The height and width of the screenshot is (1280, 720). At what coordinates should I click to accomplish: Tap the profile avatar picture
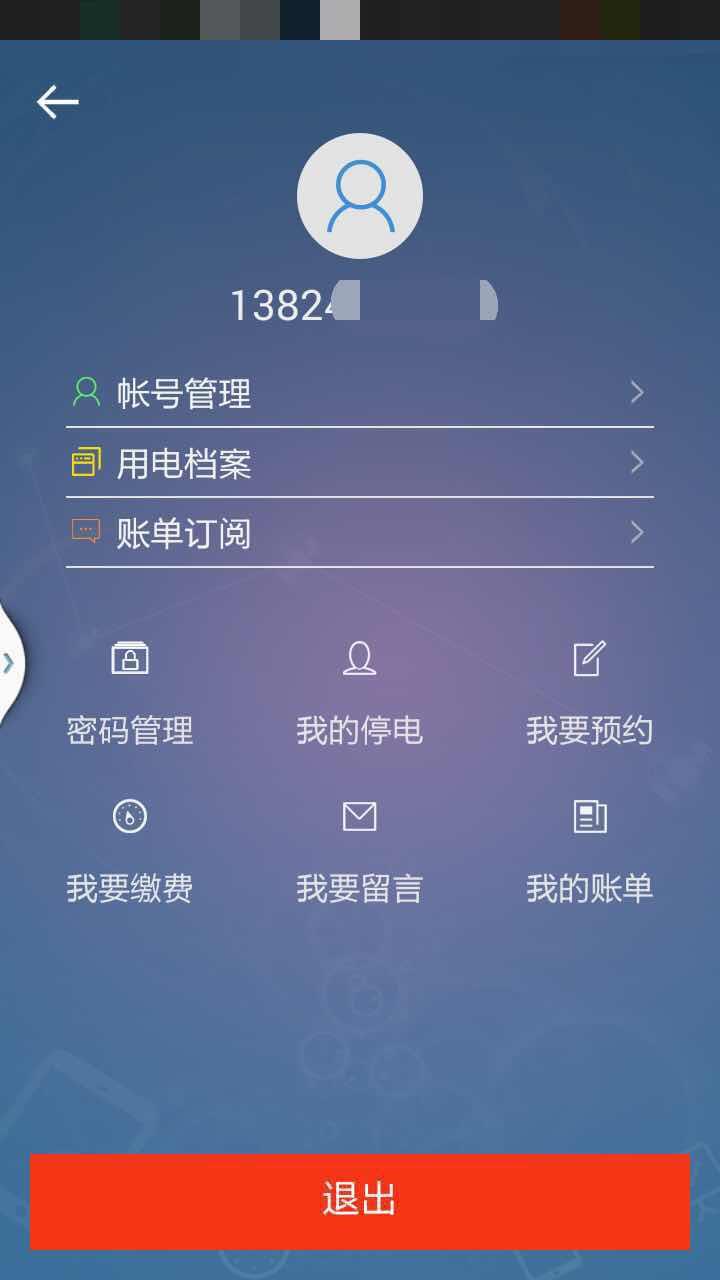pos(360,196)
